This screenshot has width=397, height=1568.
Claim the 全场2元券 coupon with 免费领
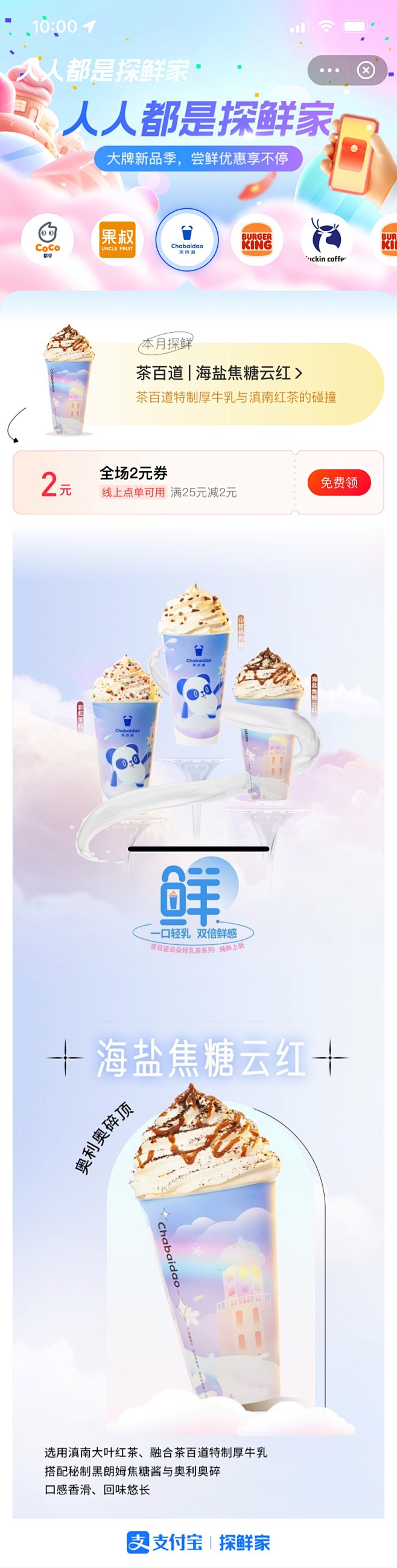click(338, 482)
